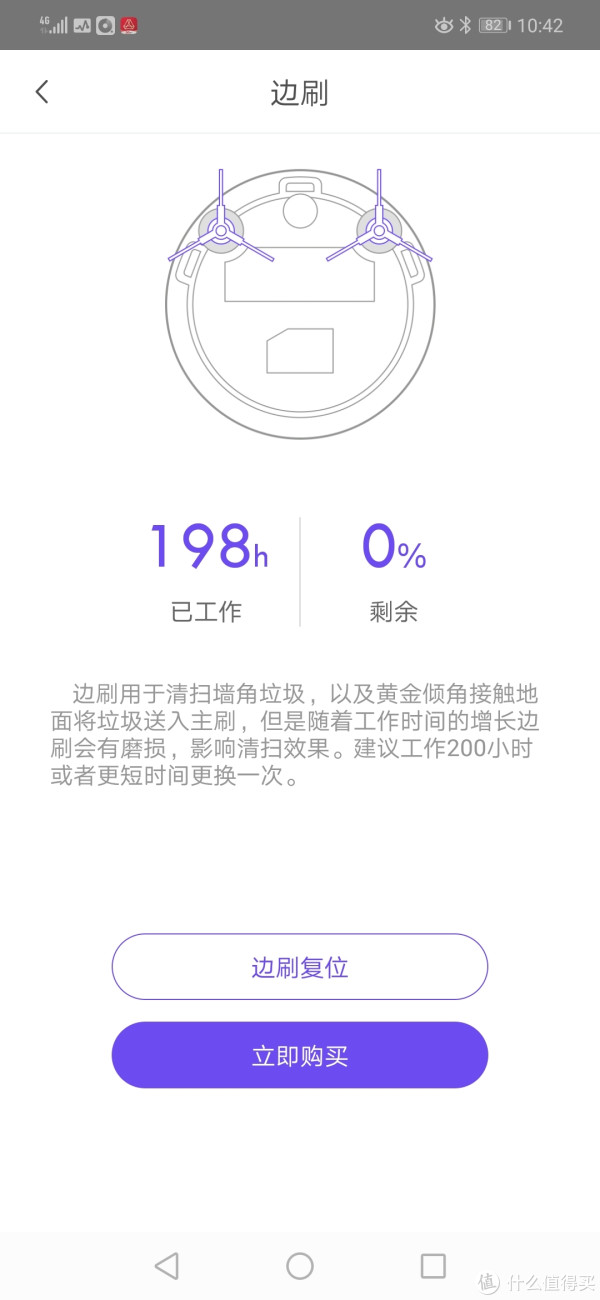This screenshot has height=1300, width=600.
Task: Tap 立即购买 to buy a new side brush
Action: click(x=299, y=1055)
